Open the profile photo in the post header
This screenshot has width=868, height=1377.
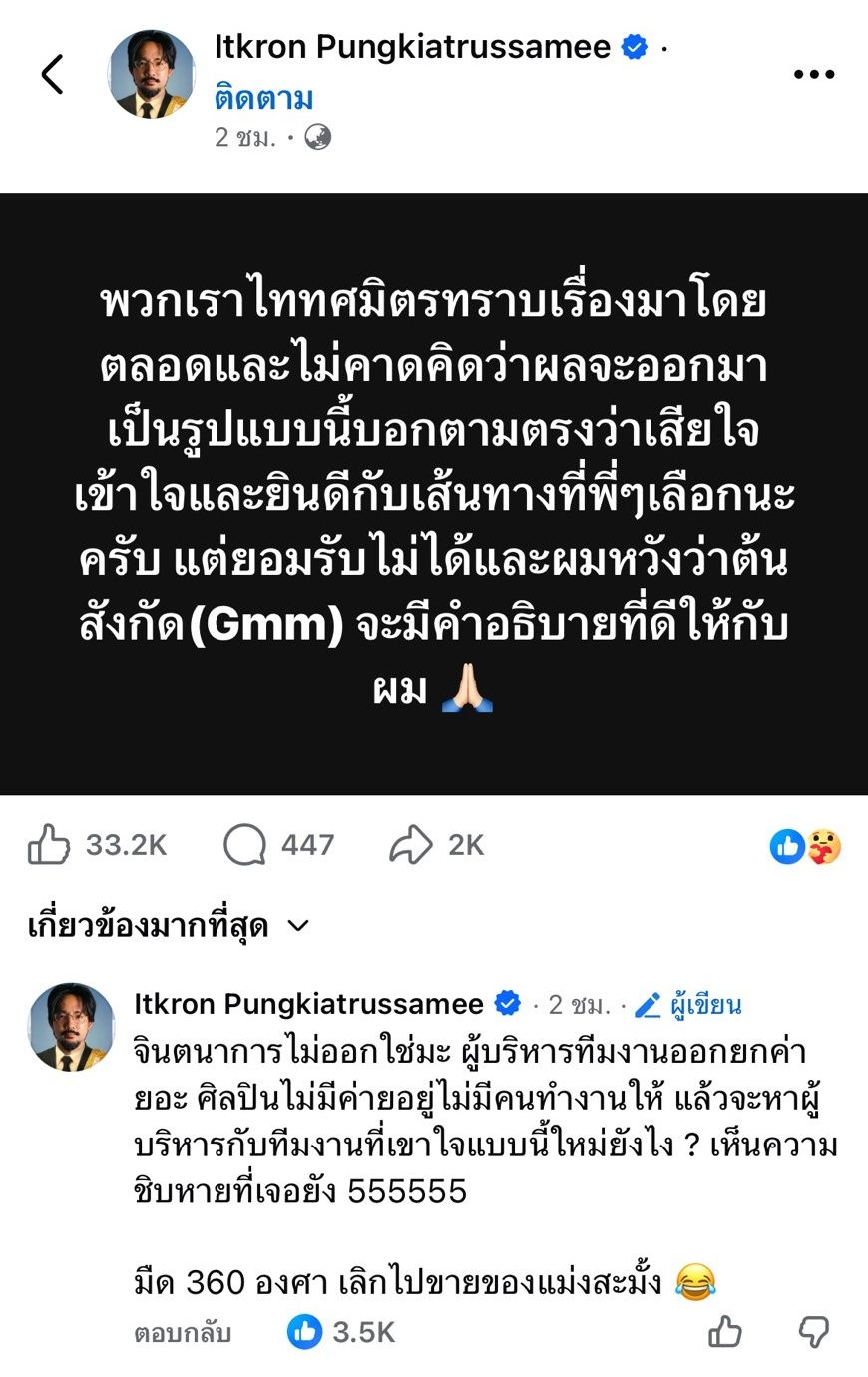point(152,74)
